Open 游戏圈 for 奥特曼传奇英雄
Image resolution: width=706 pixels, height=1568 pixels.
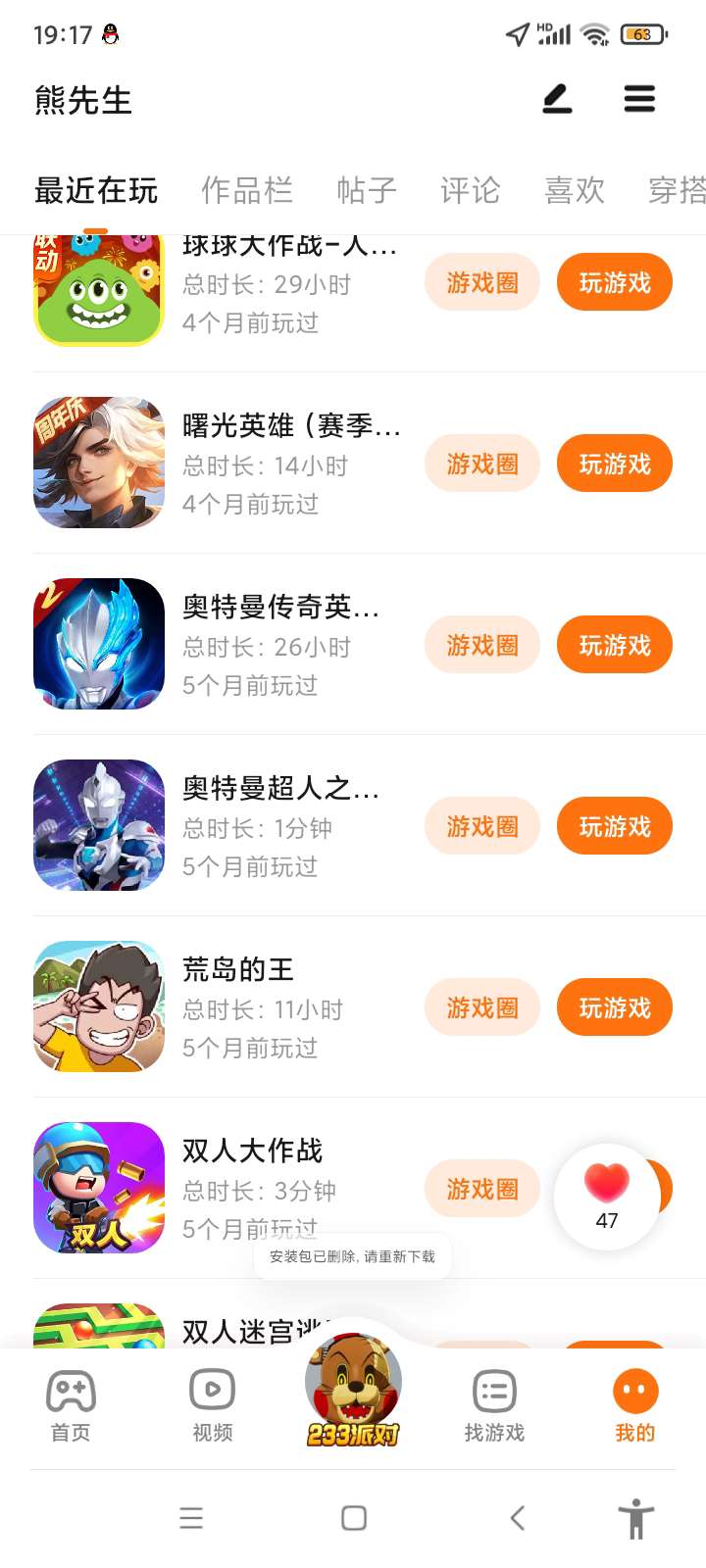coord(482,645)
